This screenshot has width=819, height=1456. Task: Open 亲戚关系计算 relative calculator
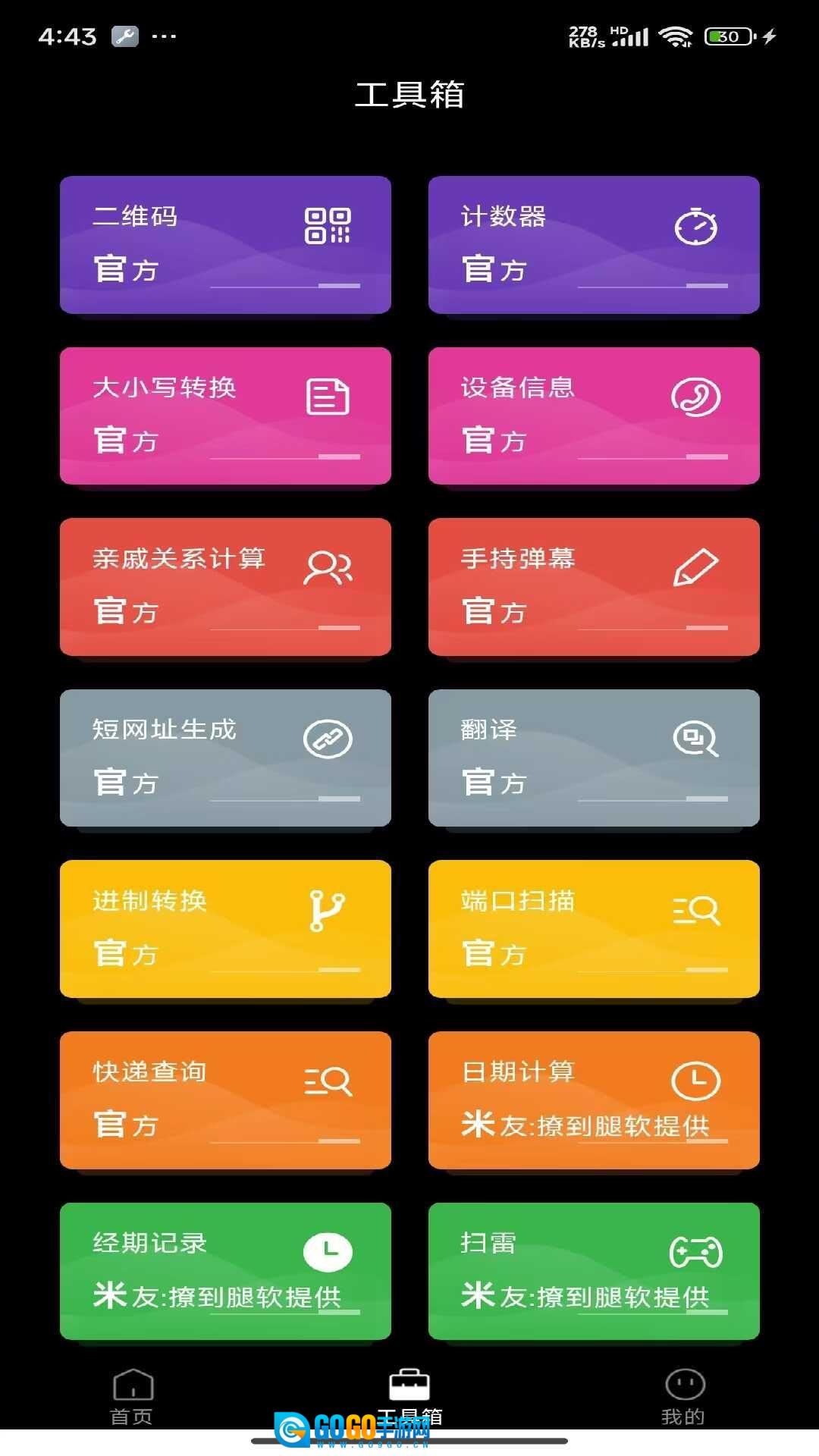(x=225, y=586)
